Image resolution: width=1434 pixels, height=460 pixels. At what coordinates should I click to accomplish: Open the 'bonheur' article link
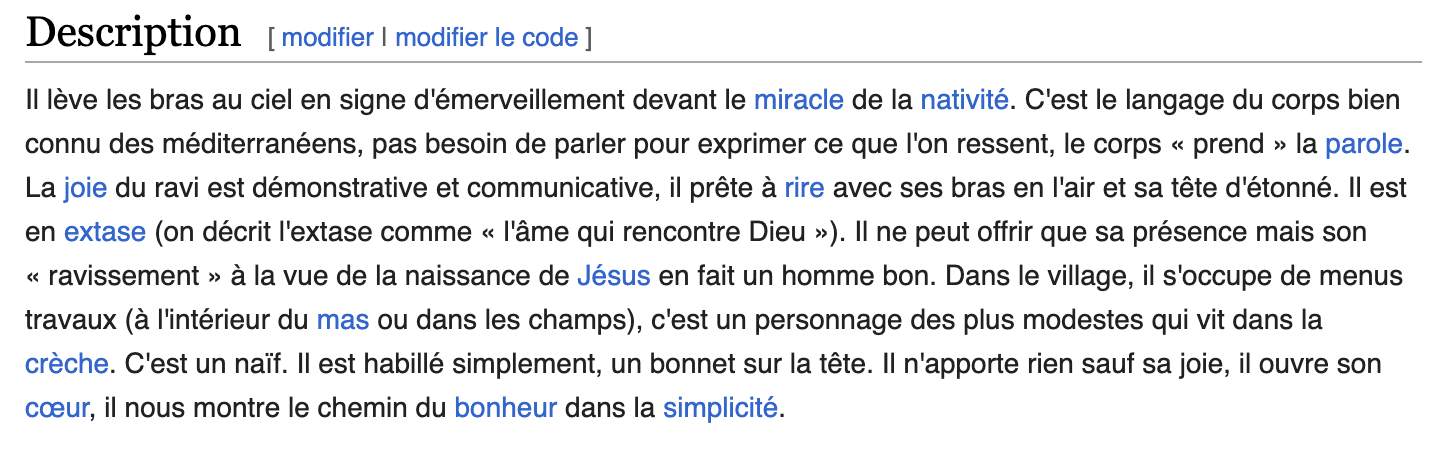[505, 408]
